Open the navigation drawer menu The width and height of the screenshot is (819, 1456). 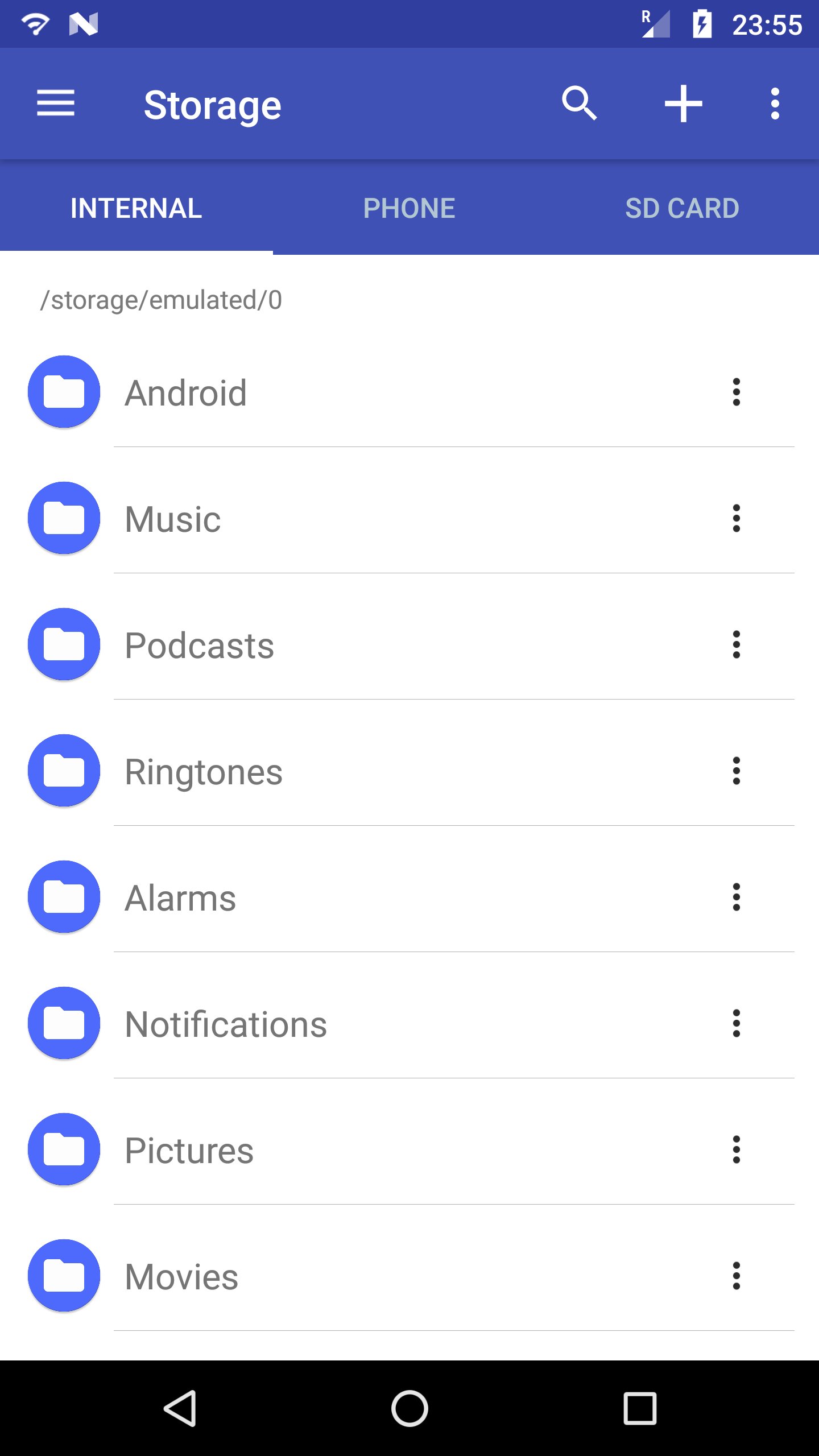pos(56,104)
